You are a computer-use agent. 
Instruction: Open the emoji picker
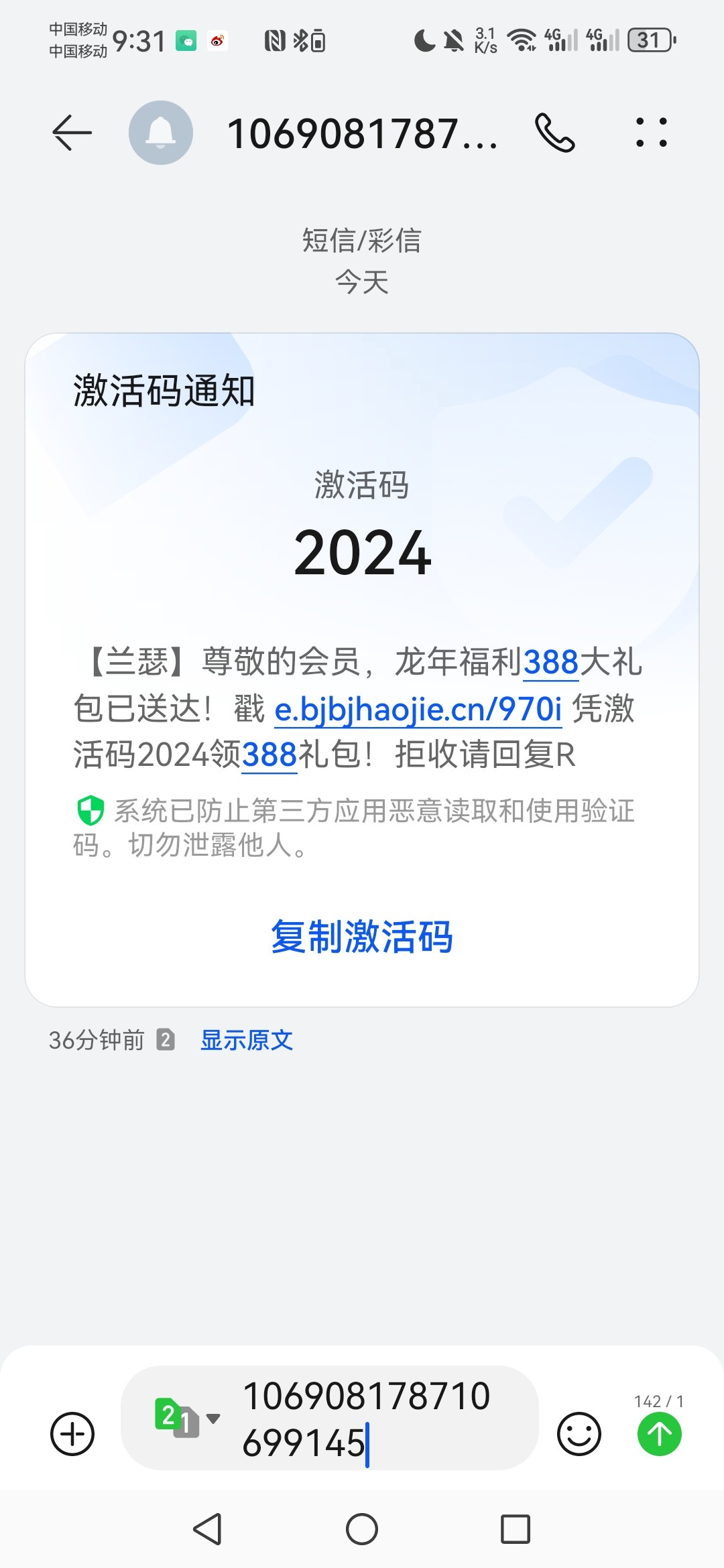(579, 1434)
